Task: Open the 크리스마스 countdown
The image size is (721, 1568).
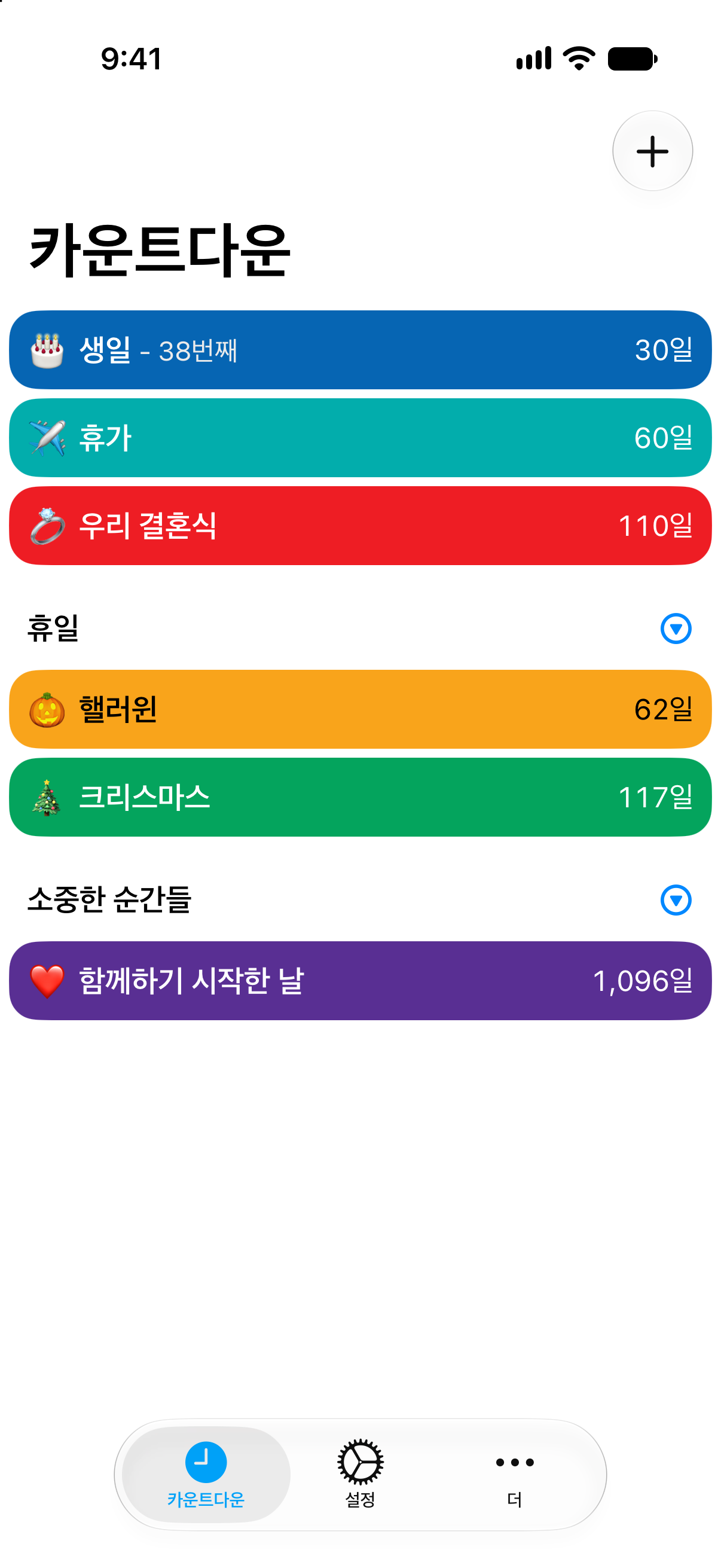Action: pyautogui.click(x=360, y=797)
